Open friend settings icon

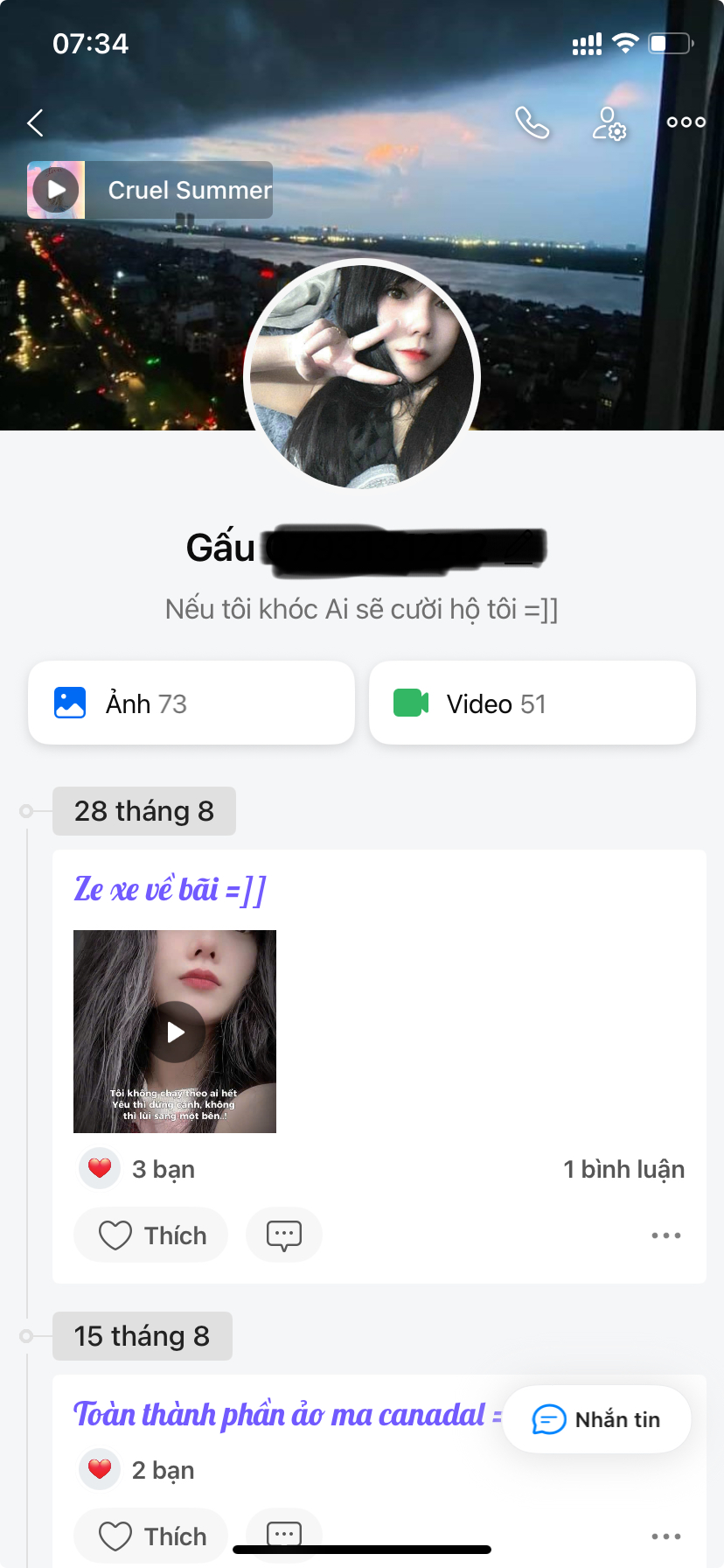pos(609,123)
